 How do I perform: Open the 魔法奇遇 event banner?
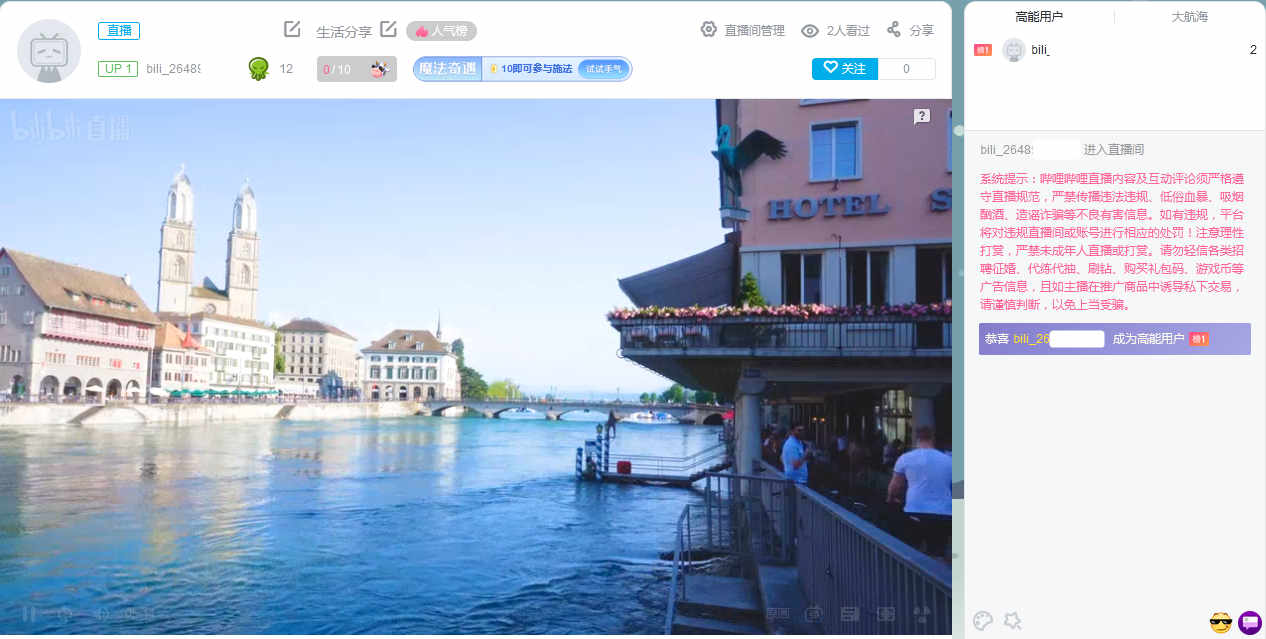pyautogui.click(x=448, y=69)
